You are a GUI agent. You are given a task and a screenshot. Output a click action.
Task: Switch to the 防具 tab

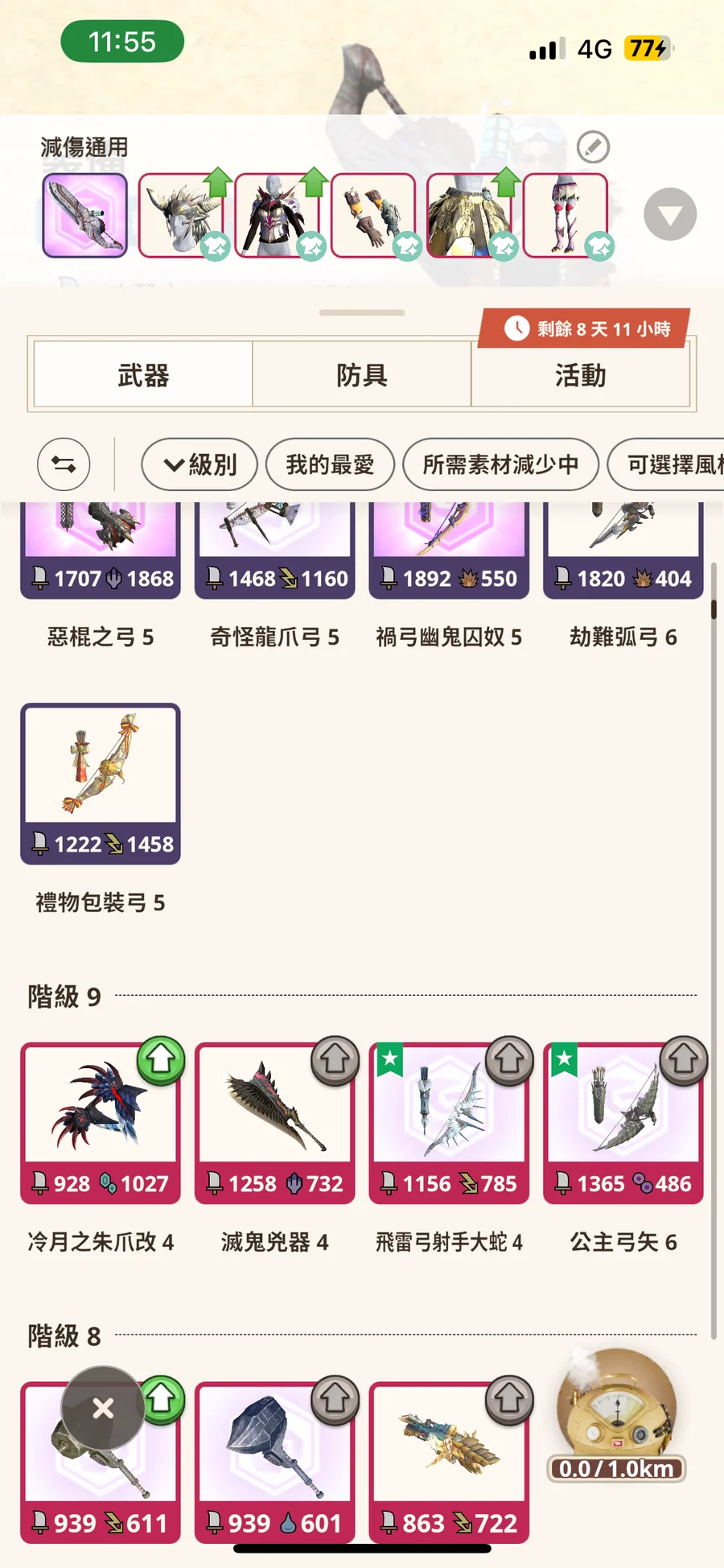[361, 375]
